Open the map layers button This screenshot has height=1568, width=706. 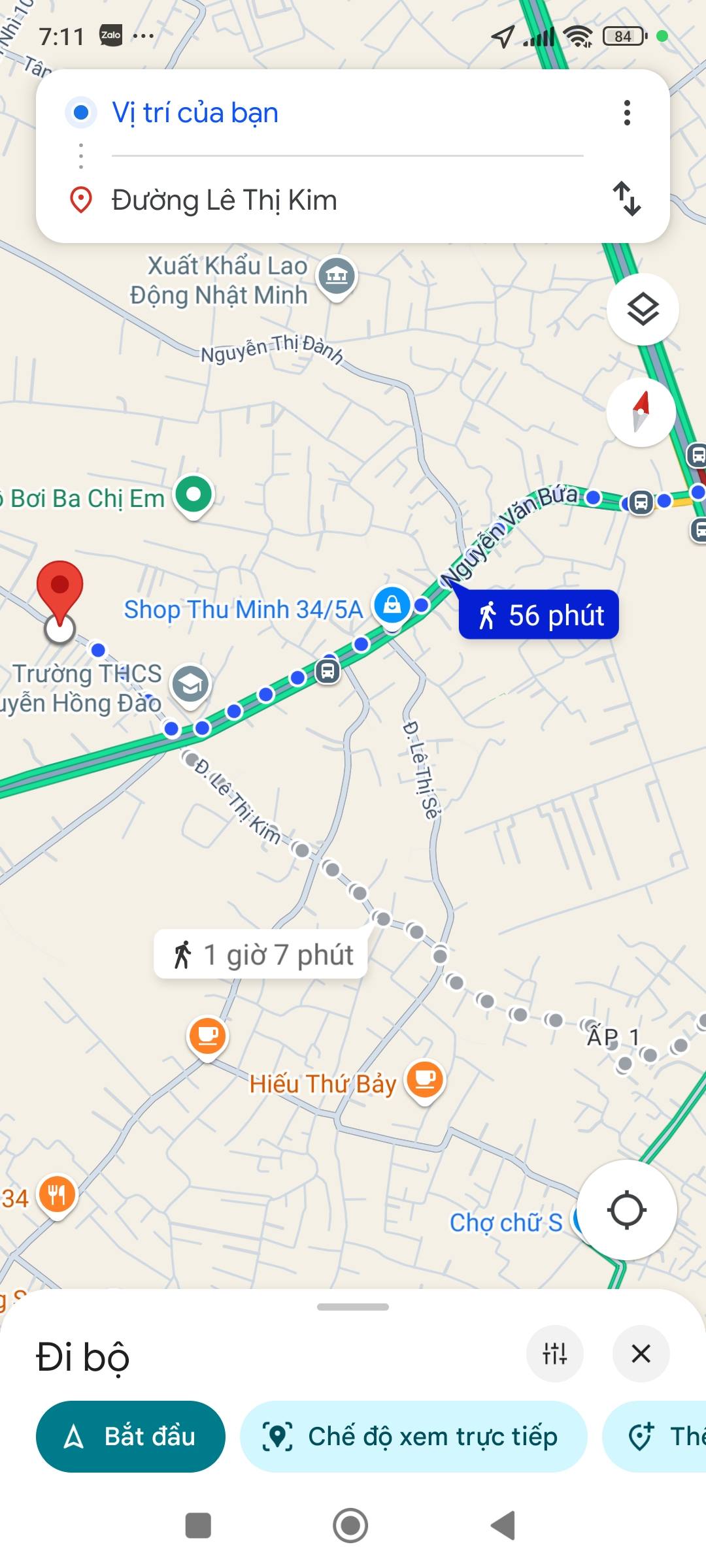[643, 309]
